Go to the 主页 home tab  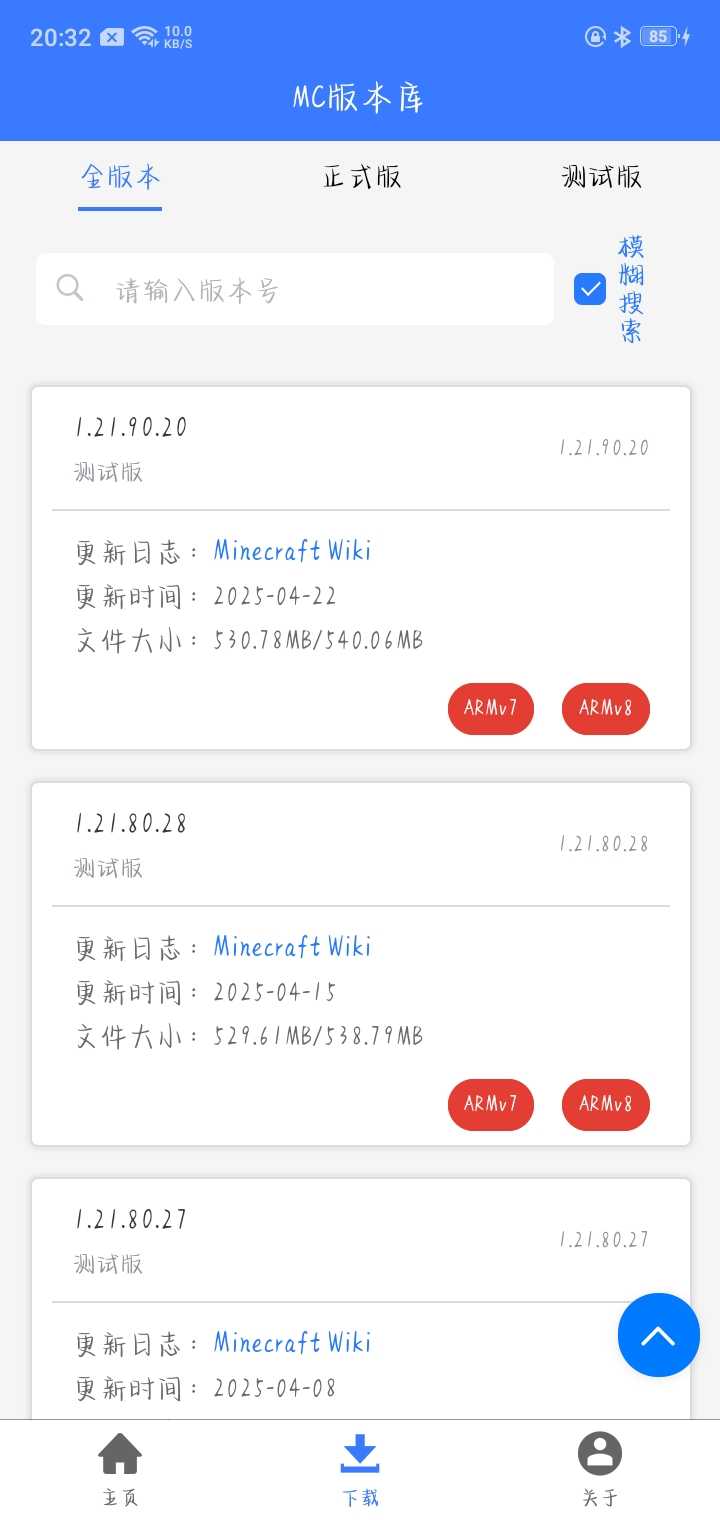120,1469
